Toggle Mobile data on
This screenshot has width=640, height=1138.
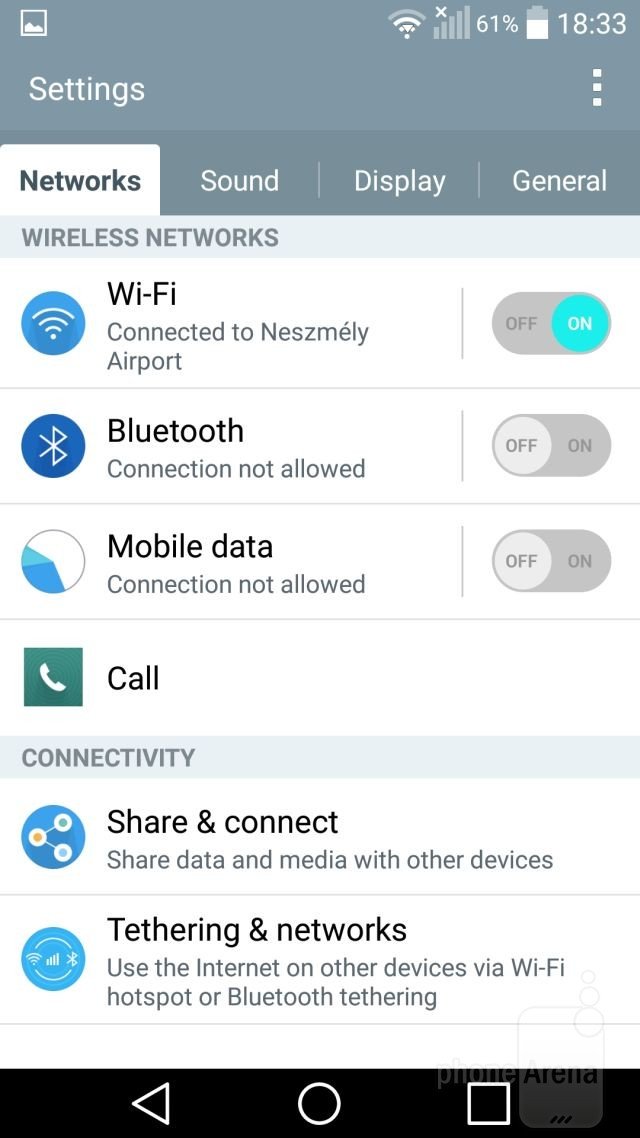pos(551,560)
